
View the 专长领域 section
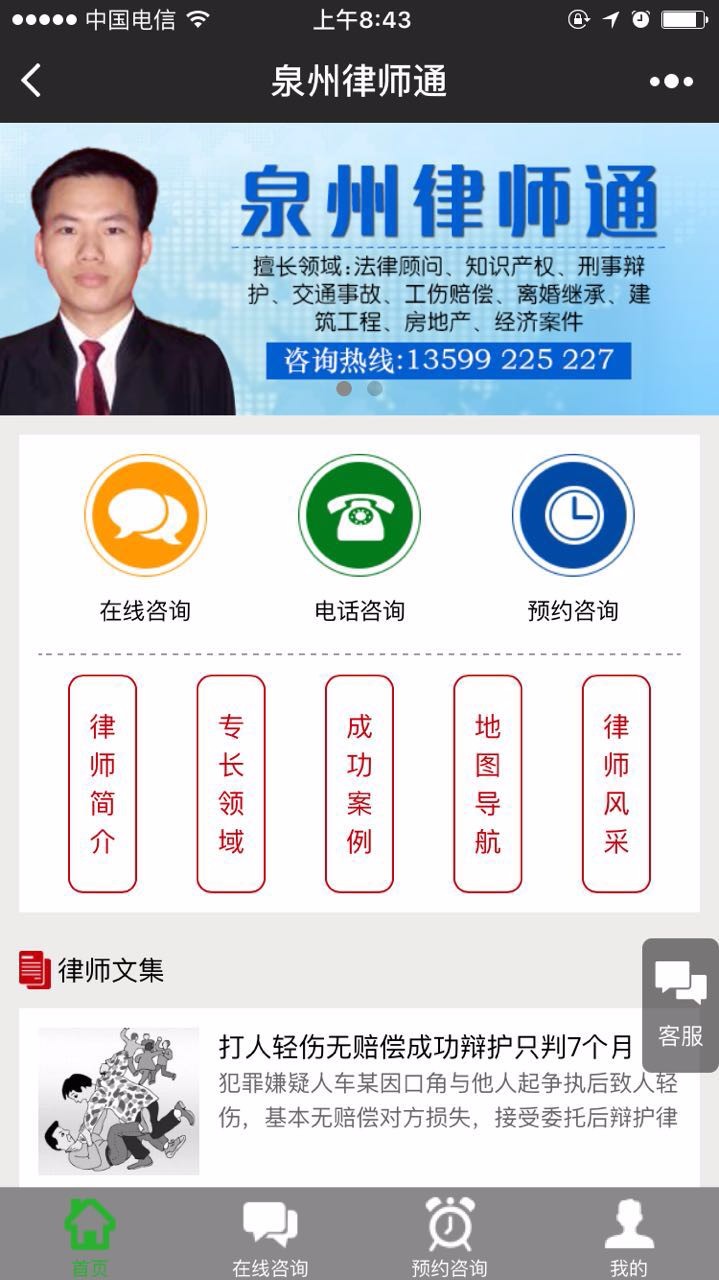pyautogui.click(x=231, y=783)
